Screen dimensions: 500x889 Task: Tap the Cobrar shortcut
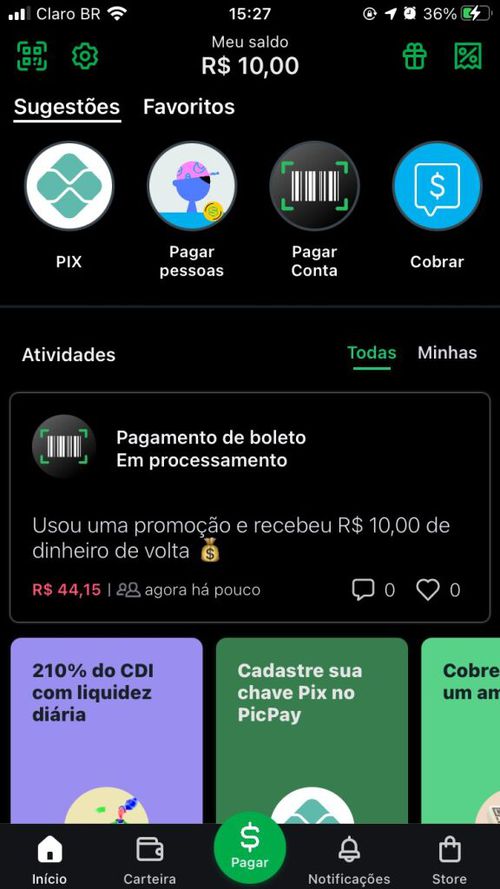click(x=437, y=186)
